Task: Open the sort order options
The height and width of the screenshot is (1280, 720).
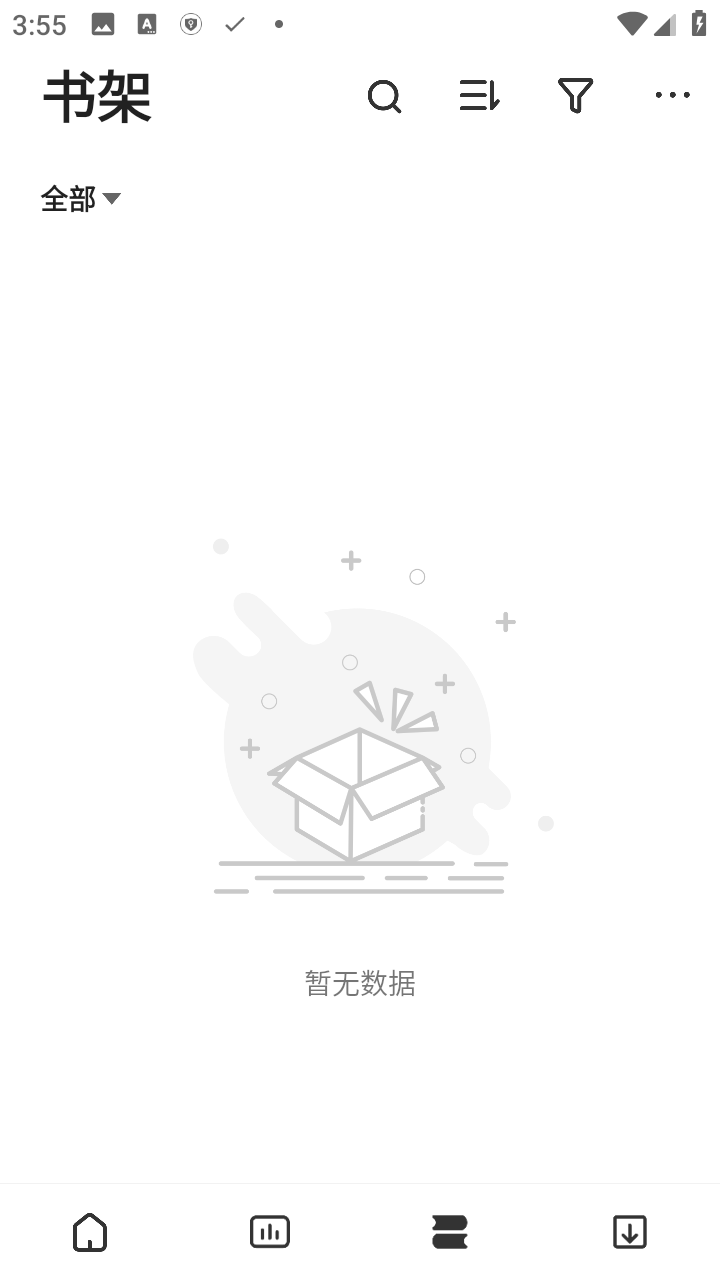Action: point(480,96)
